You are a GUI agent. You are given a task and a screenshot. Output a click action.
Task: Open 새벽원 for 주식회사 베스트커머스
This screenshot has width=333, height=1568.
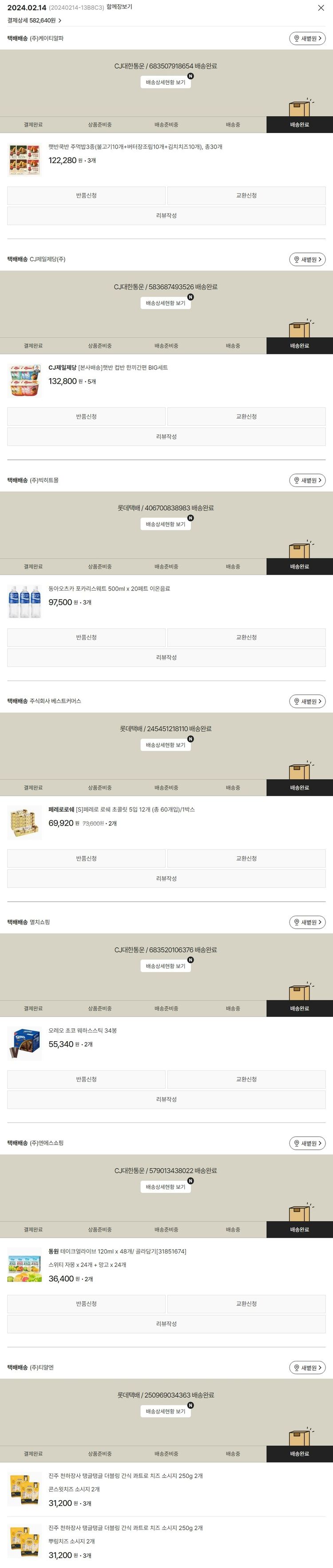(307, 701)
